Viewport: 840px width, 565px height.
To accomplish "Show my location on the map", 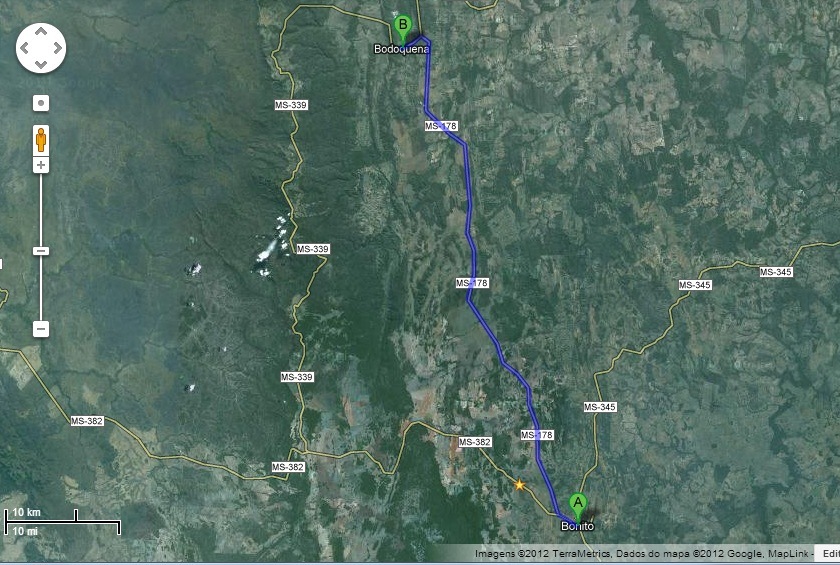I will (x=41, y=103).
